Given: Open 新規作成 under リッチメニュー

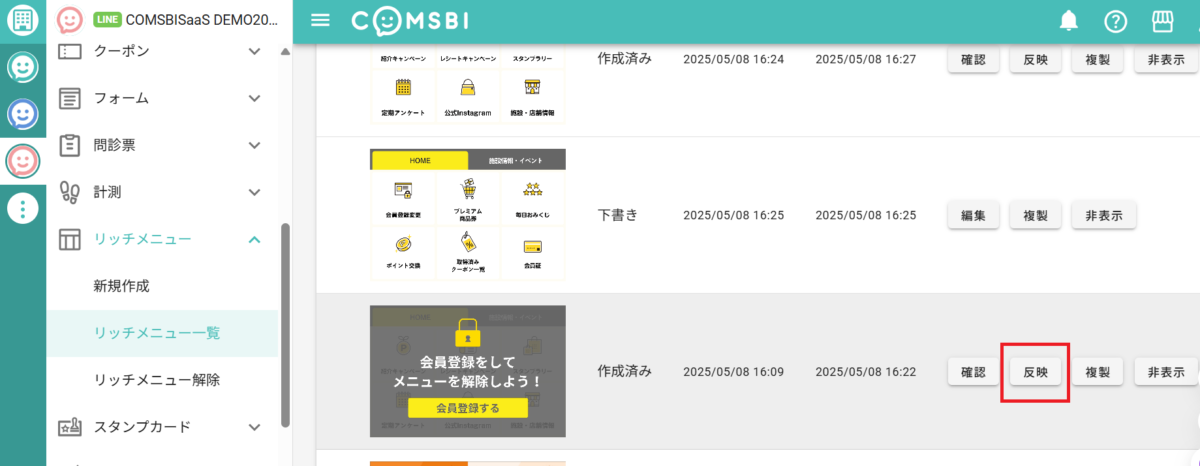Looking at the screenshot, I should click(121, 286).
